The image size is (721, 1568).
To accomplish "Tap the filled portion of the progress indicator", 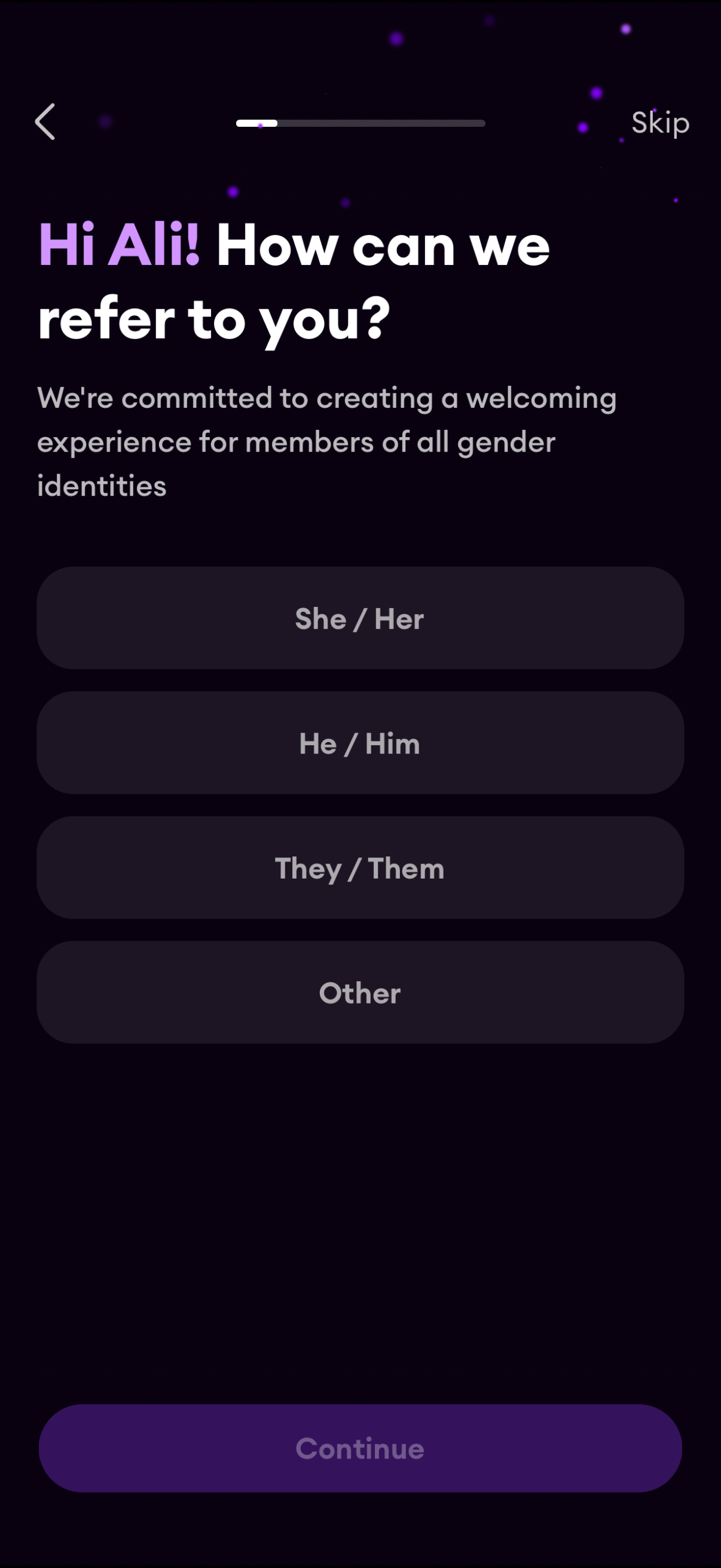I will click(255, 123).
